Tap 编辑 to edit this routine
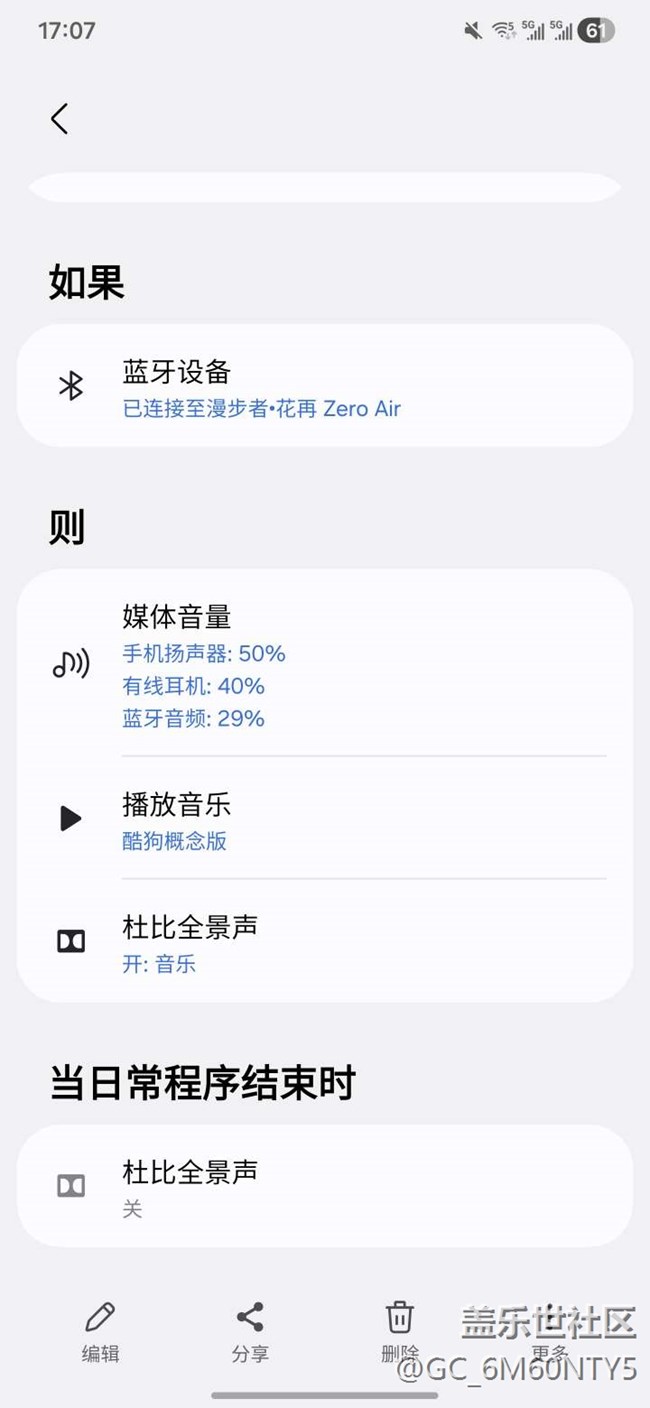This screenshot has width=650, height=1408. [100, 1331]
